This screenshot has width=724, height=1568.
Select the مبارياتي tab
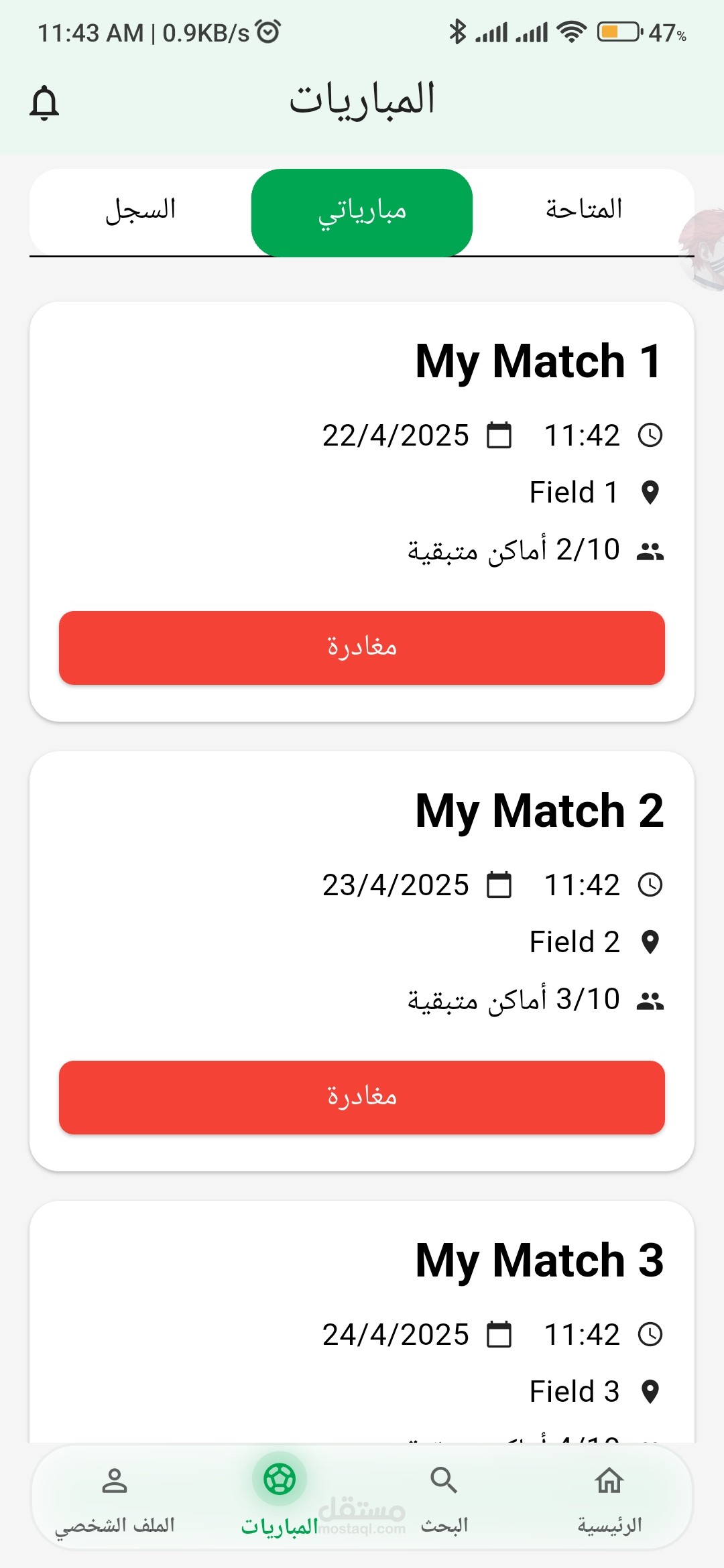[362, 212]
